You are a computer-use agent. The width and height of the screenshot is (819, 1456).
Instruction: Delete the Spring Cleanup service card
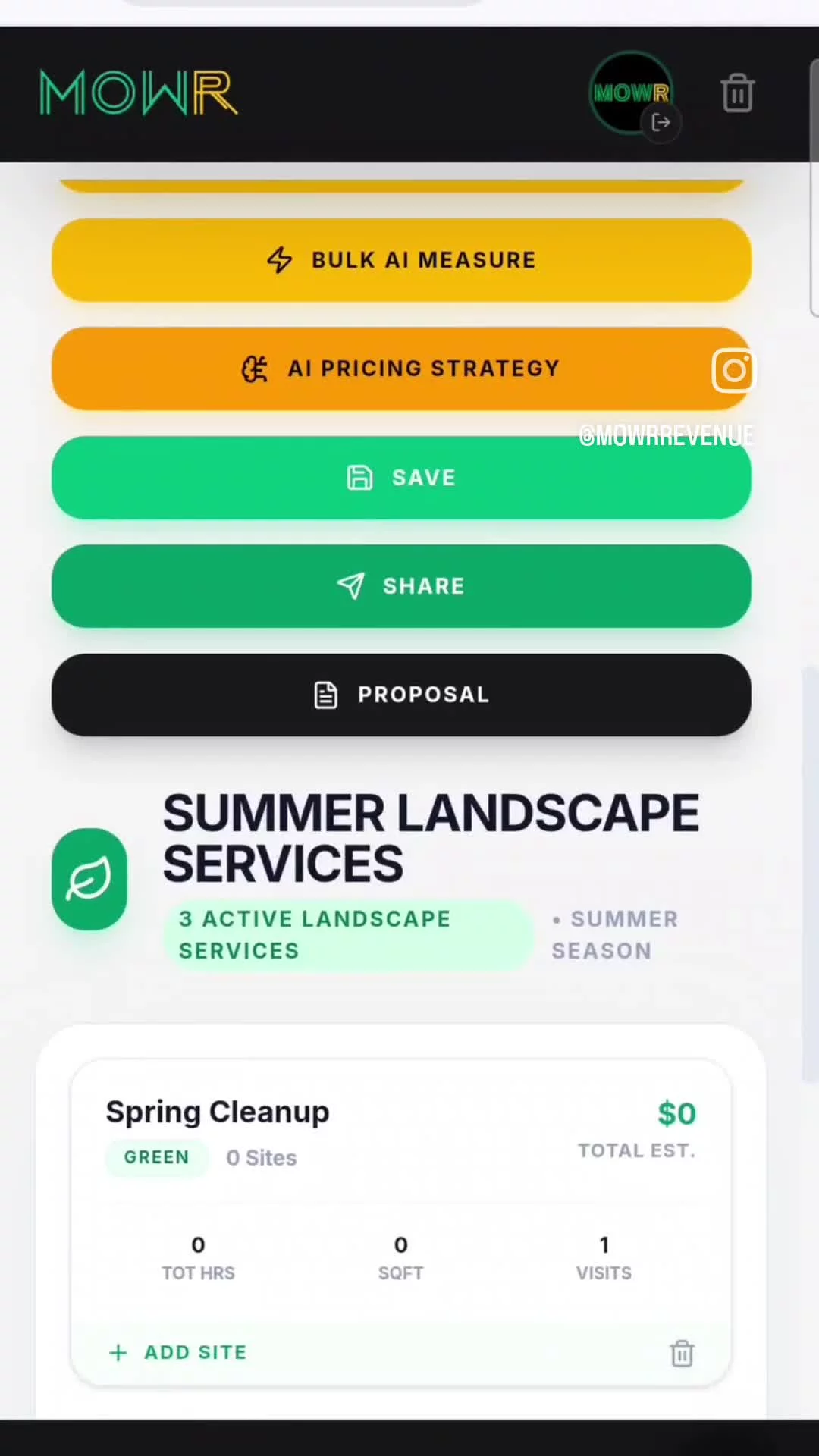click(682, 1353)
